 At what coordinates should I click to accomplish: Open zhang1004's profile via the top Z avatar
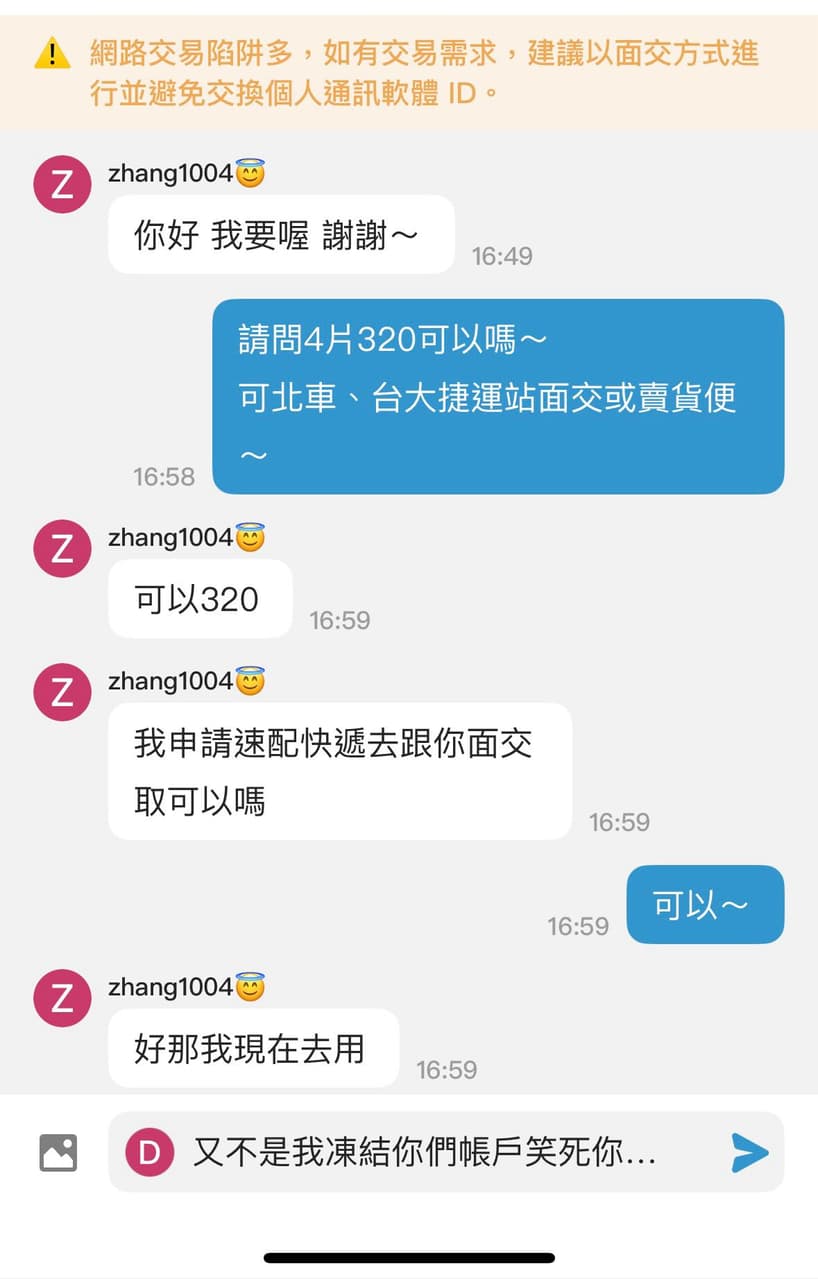coord(61,184)
